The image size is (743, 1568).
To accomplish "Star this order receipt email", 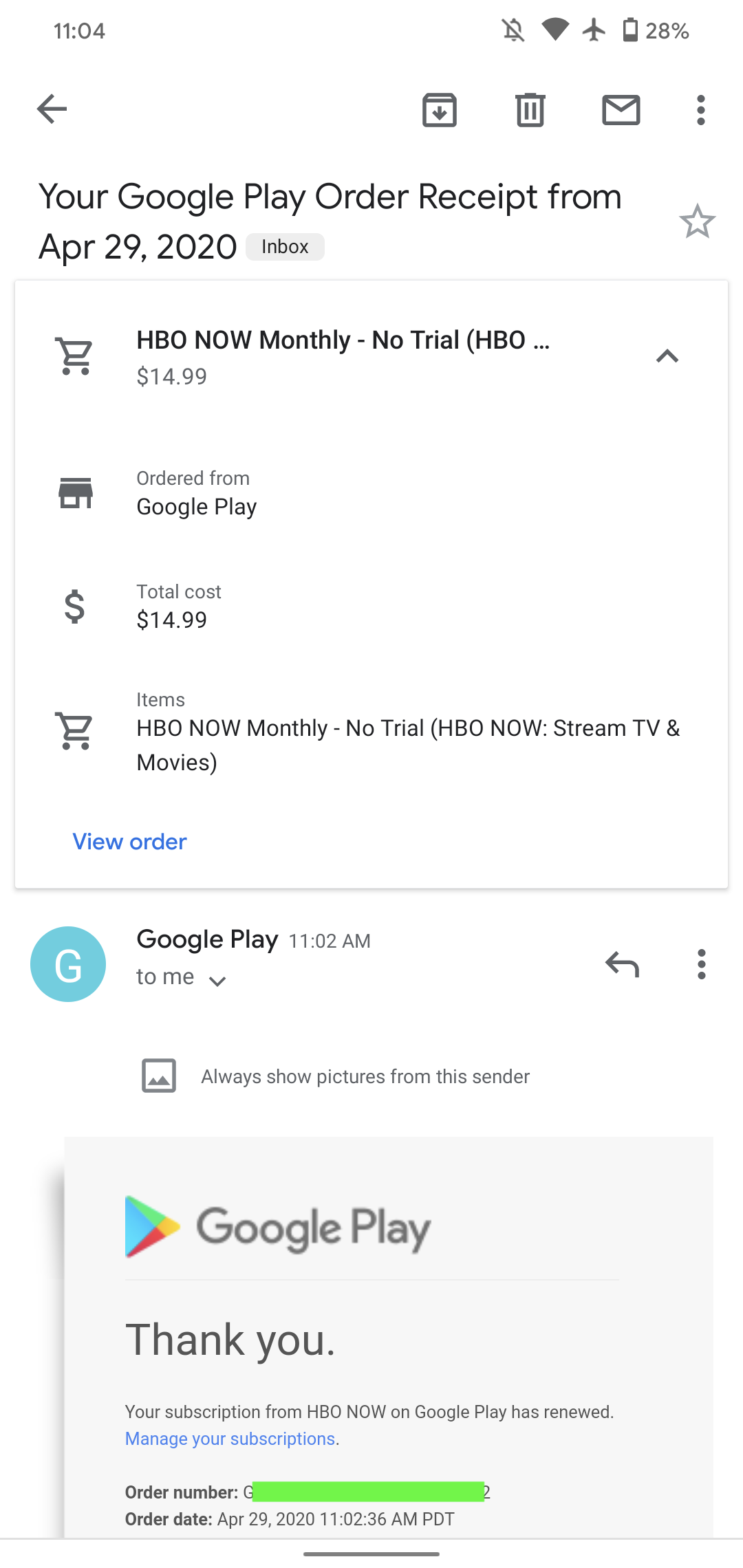I will click(x=697, y=221).
